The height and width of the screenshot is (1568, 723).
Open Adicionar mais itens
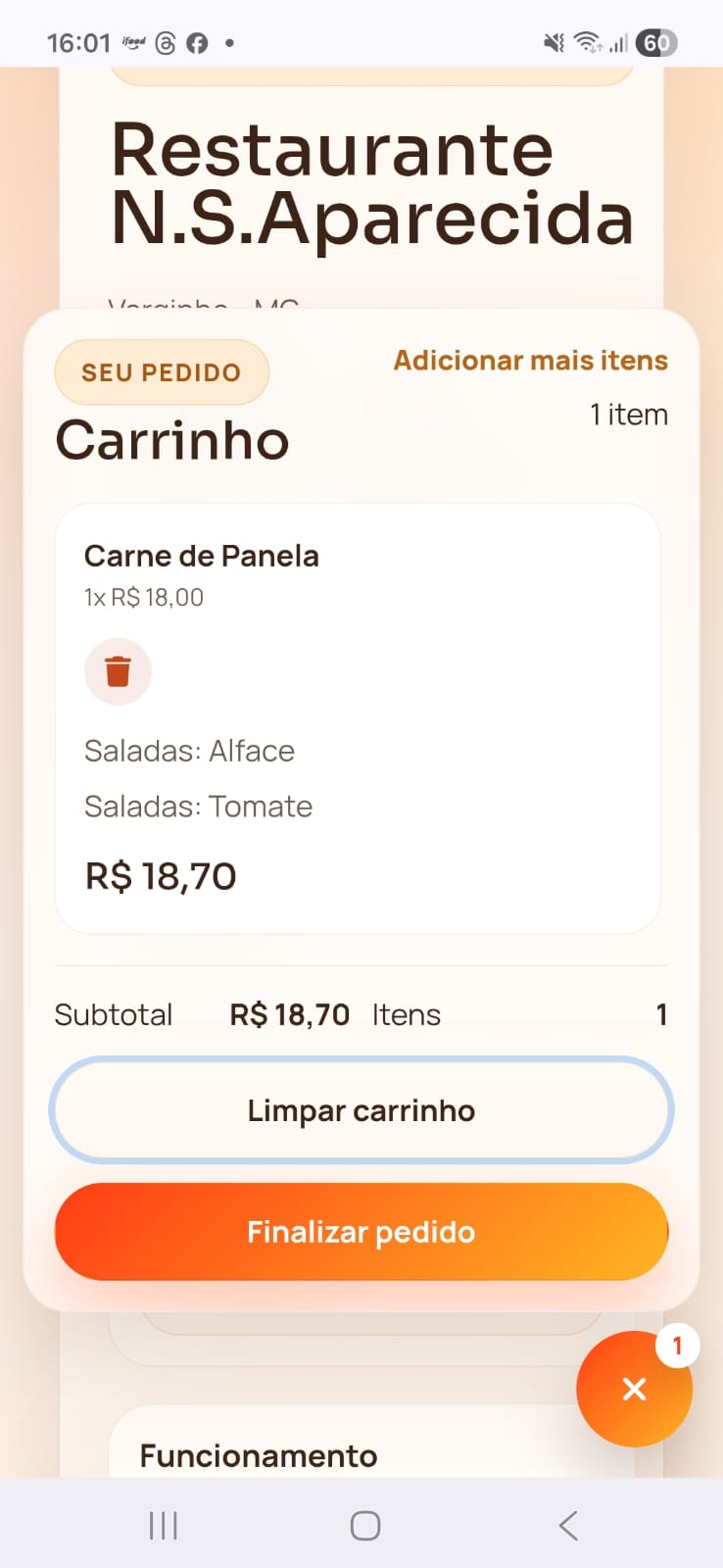pyautogui.click(x=530, y=361)
